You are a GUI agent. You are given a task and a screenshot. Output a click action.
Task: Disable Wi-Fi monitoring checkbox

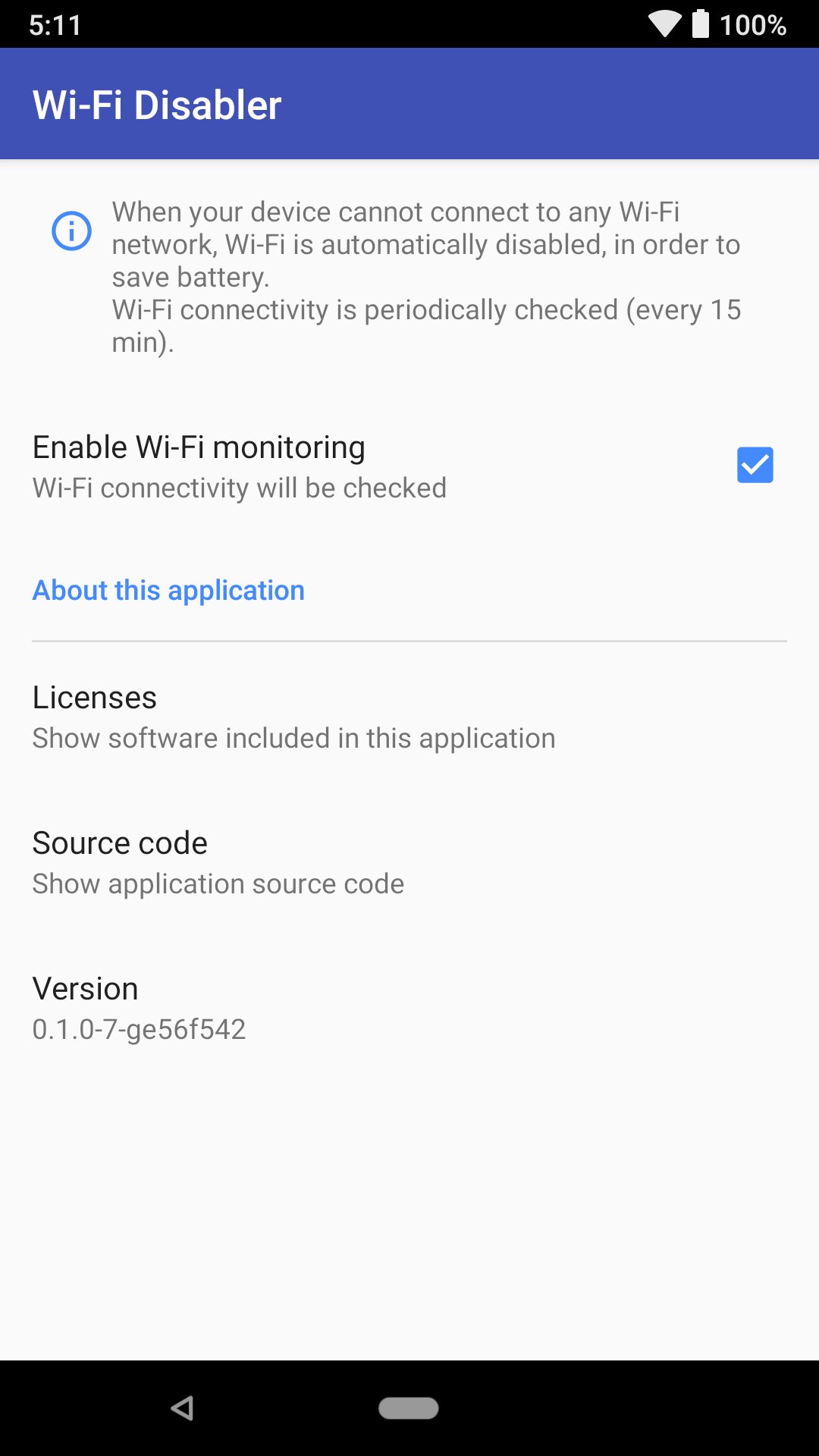pyautogui.click(x=755, y=464)
